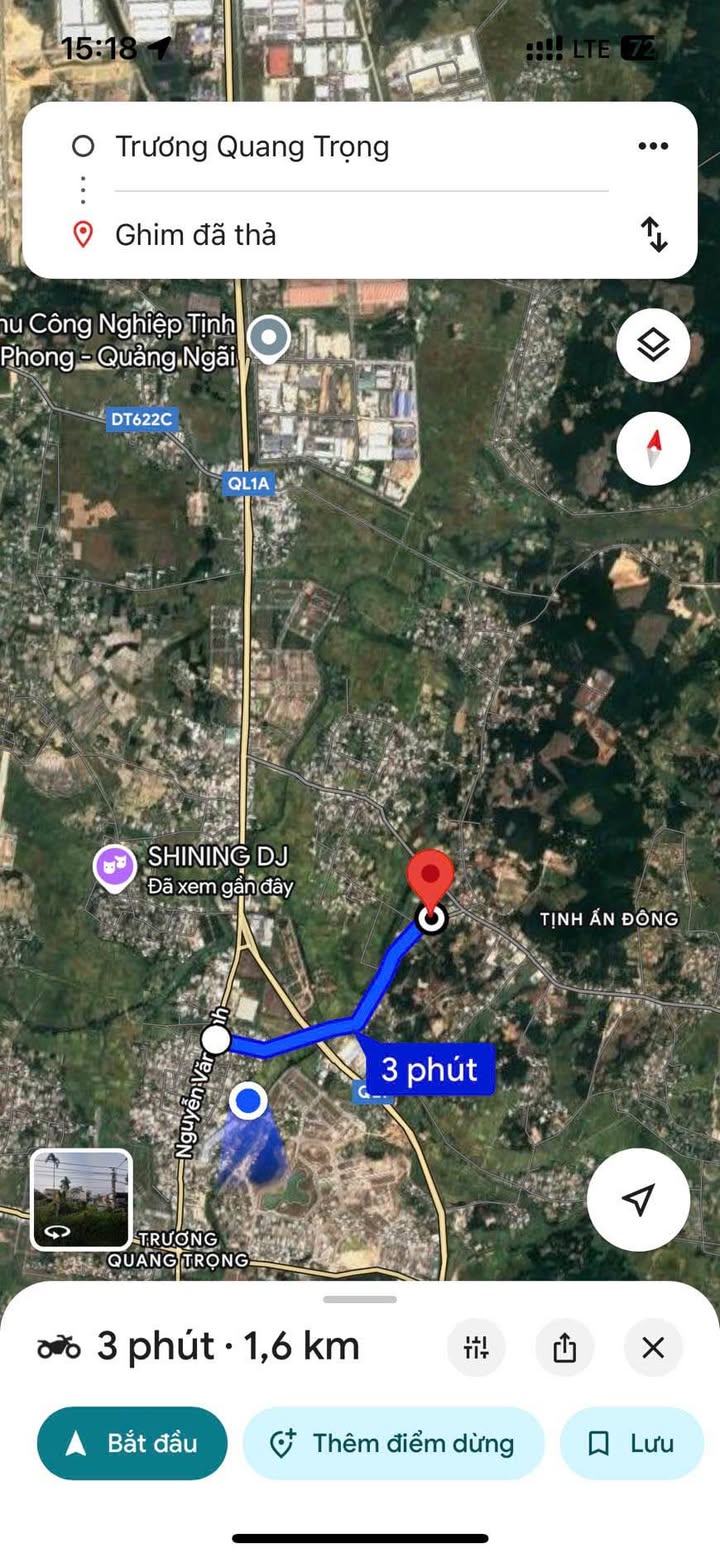This screenshot has width=720, height=1558.
Task: Open route options settings
Action: pos(476,1347)
